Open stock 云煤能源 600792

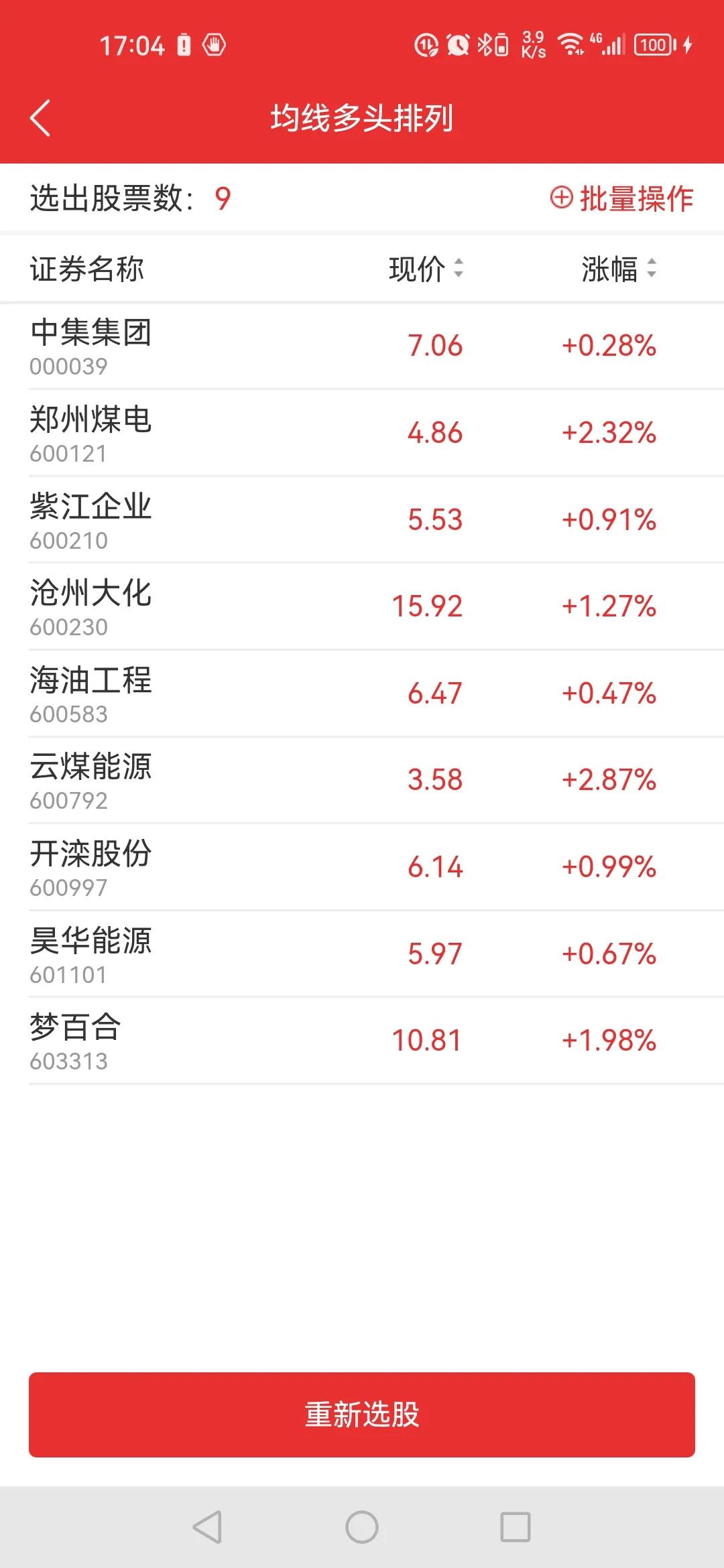coord(362,780)
